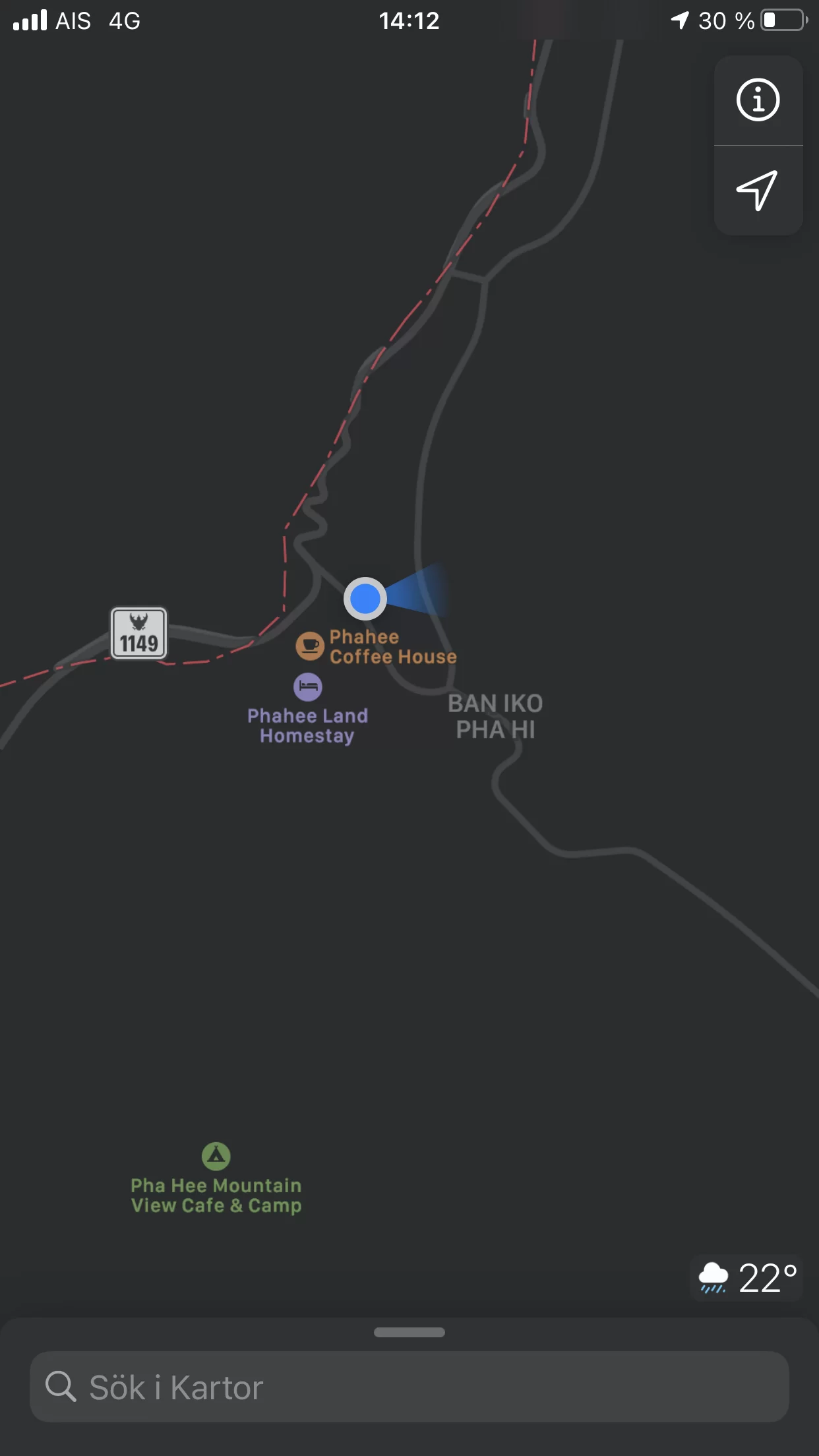Open the map info settings button
The image size is (819, 1456).
click(758, 100)
